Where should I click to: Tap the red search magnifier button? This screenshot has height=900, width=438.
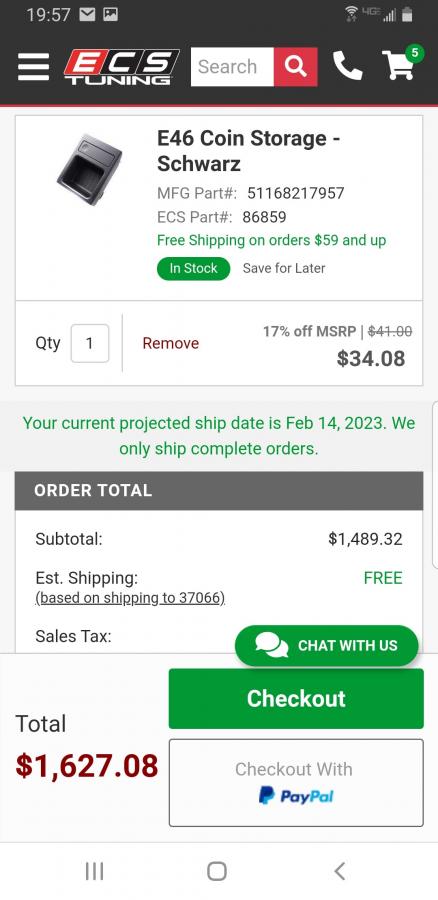tap(296, 67)
